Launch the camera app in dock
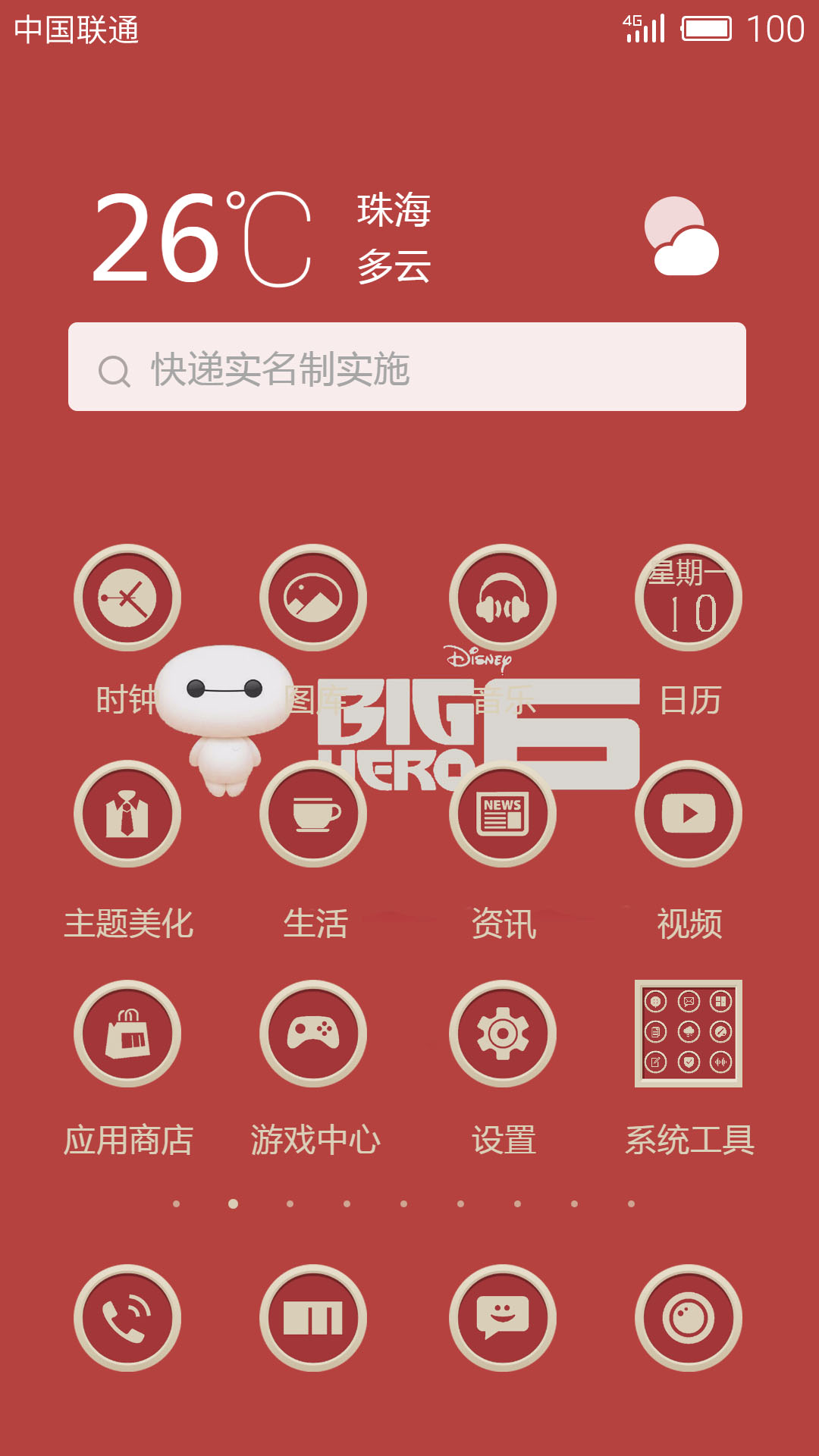 pyautogui.click(x=689, y=1318)
